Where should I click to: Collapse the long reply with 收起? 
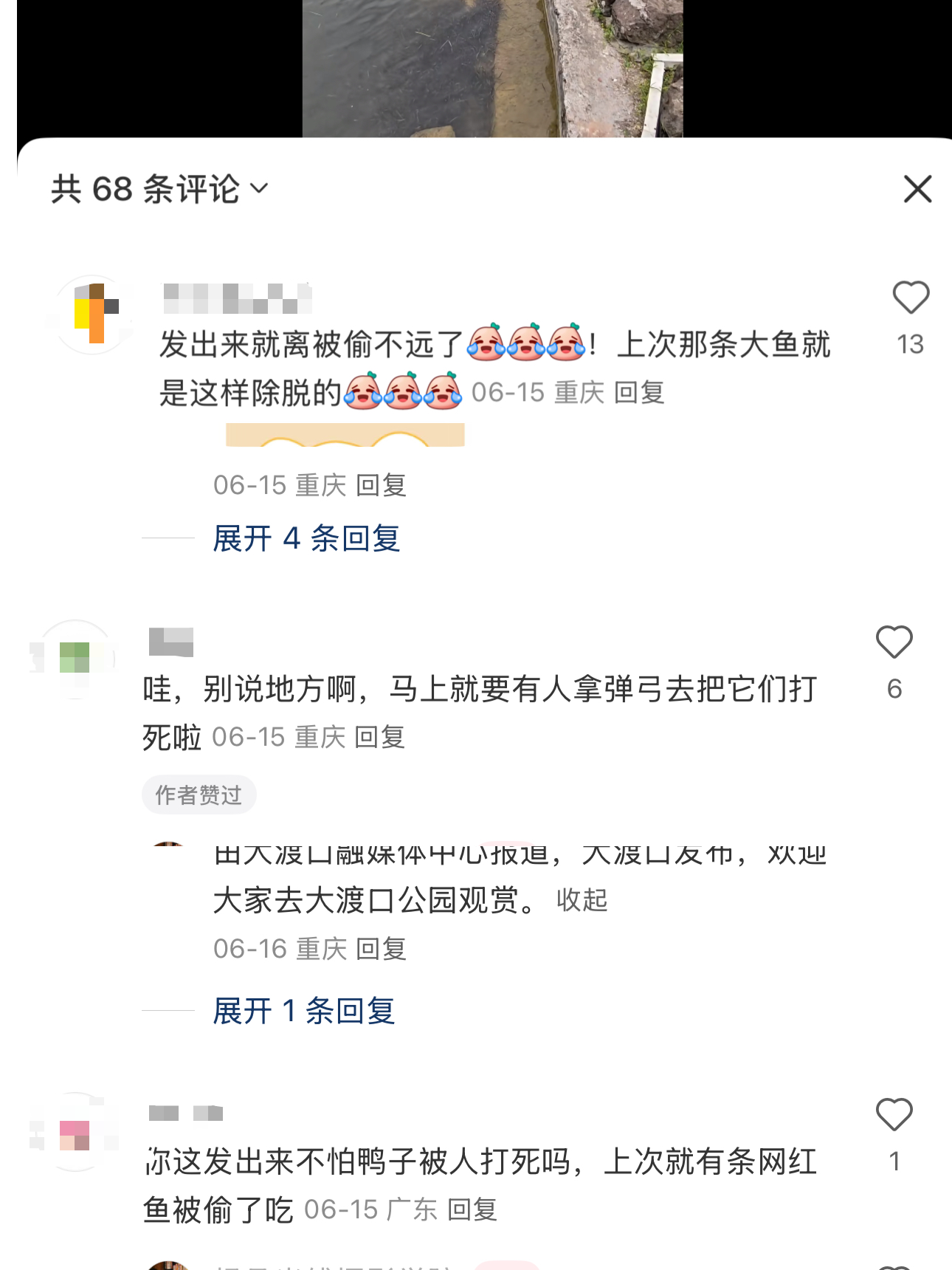click(582, 900)
